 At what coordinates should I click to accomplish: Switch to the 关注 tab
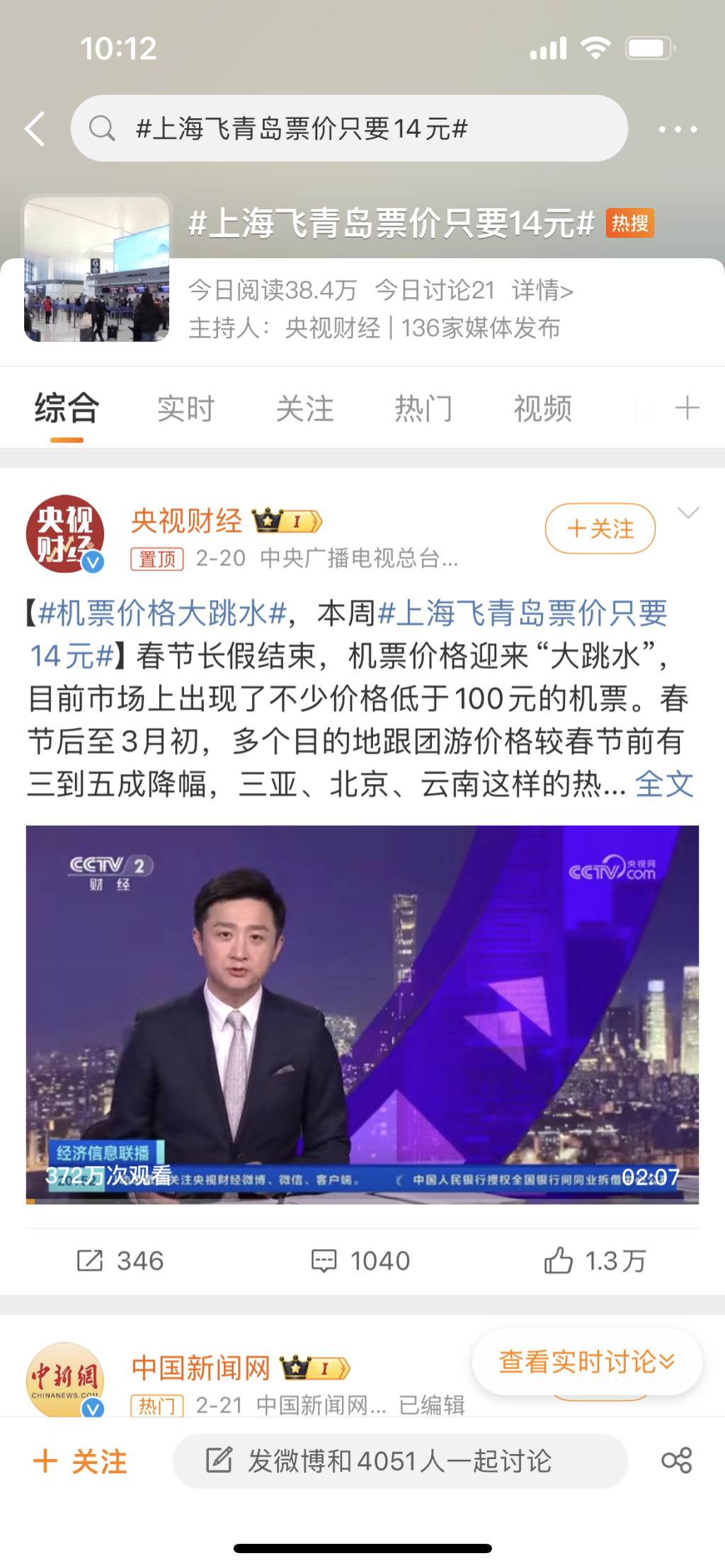304,409
